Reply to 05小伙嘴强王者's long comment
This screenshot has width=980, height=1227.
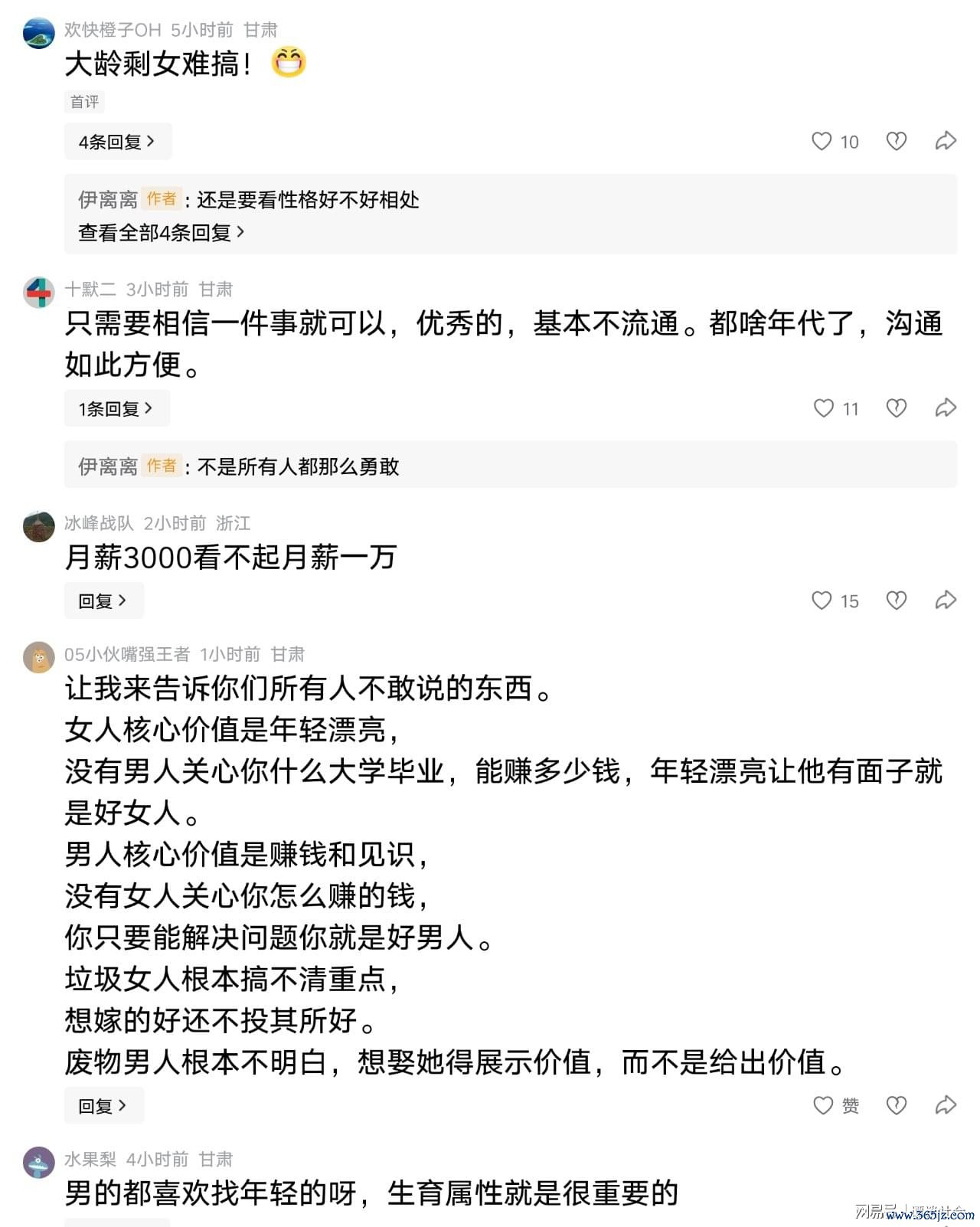104,1105
